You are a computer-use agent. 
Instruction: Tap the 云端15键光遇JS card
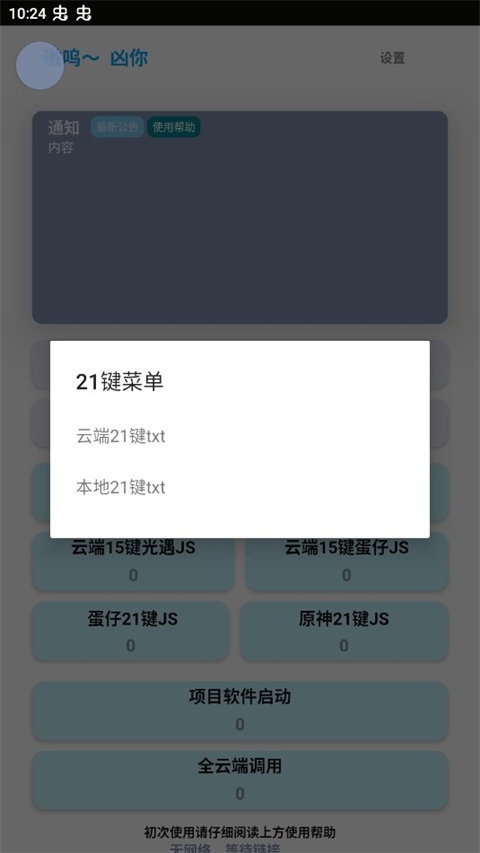point(133,562)
